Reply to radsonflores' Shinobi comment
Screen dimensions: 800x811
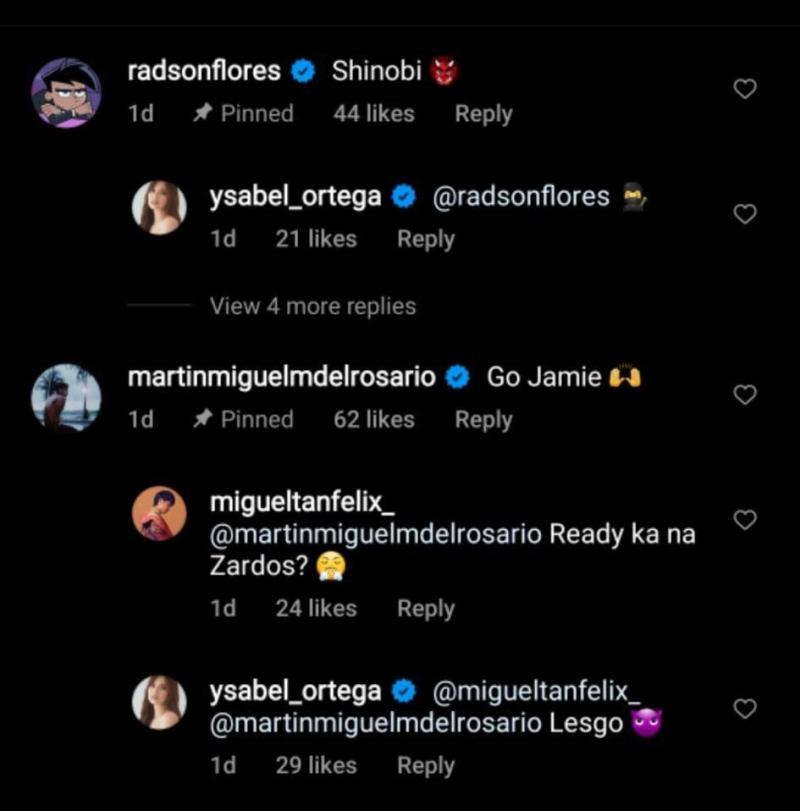[483, 114]
